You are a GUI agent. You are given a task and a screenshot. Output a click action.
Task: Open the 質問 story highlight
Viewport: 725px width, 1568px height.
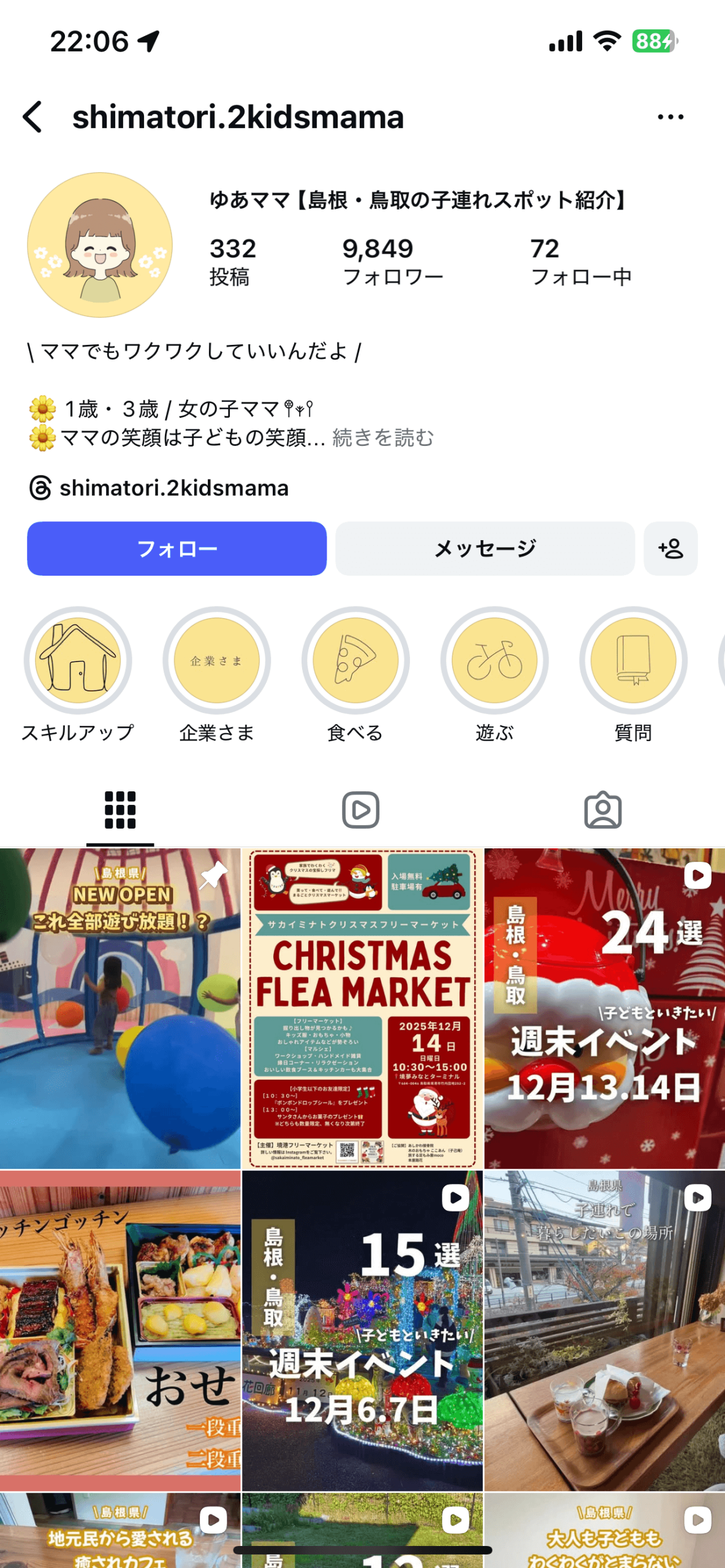tap(633, 660)
